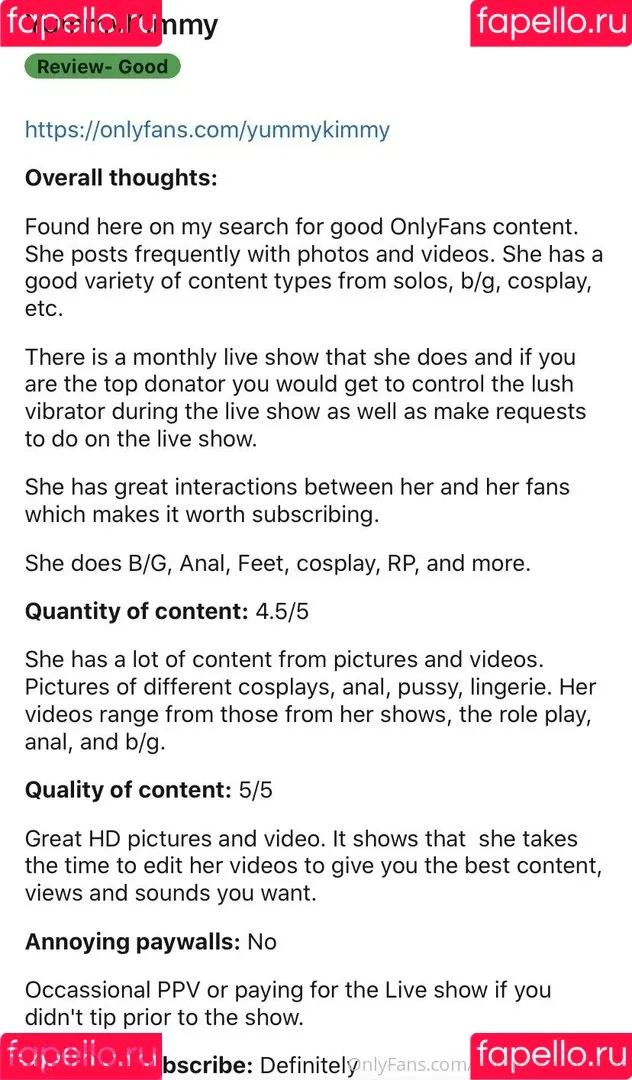Viewport: 632px width, 1080px height.
Task: Tap the Review- Good flair chip
Action: [102, 67]
